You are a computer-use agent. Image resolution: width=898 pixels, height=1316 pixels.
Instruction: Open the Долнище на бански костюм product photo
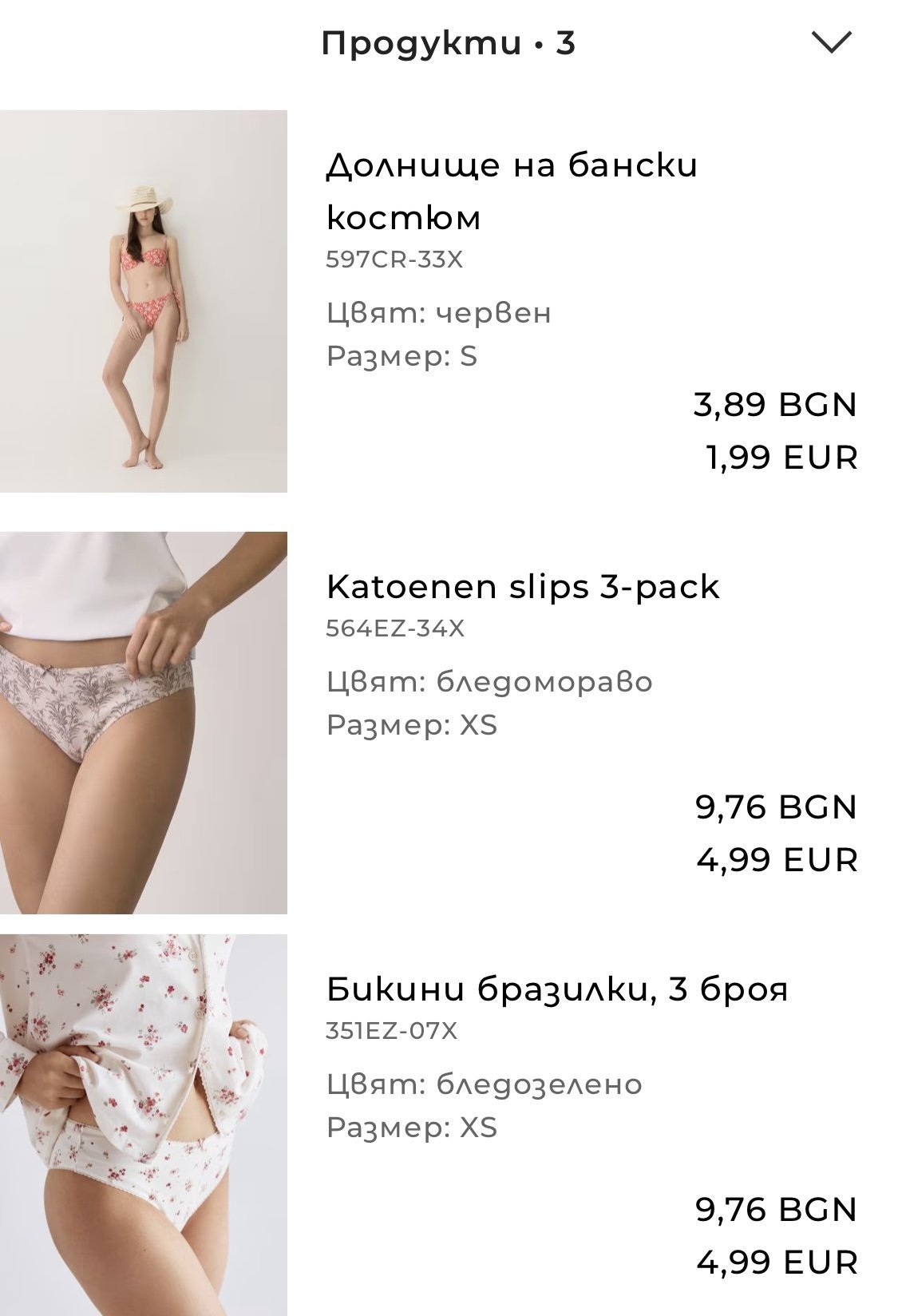click(x=144, y=301)
